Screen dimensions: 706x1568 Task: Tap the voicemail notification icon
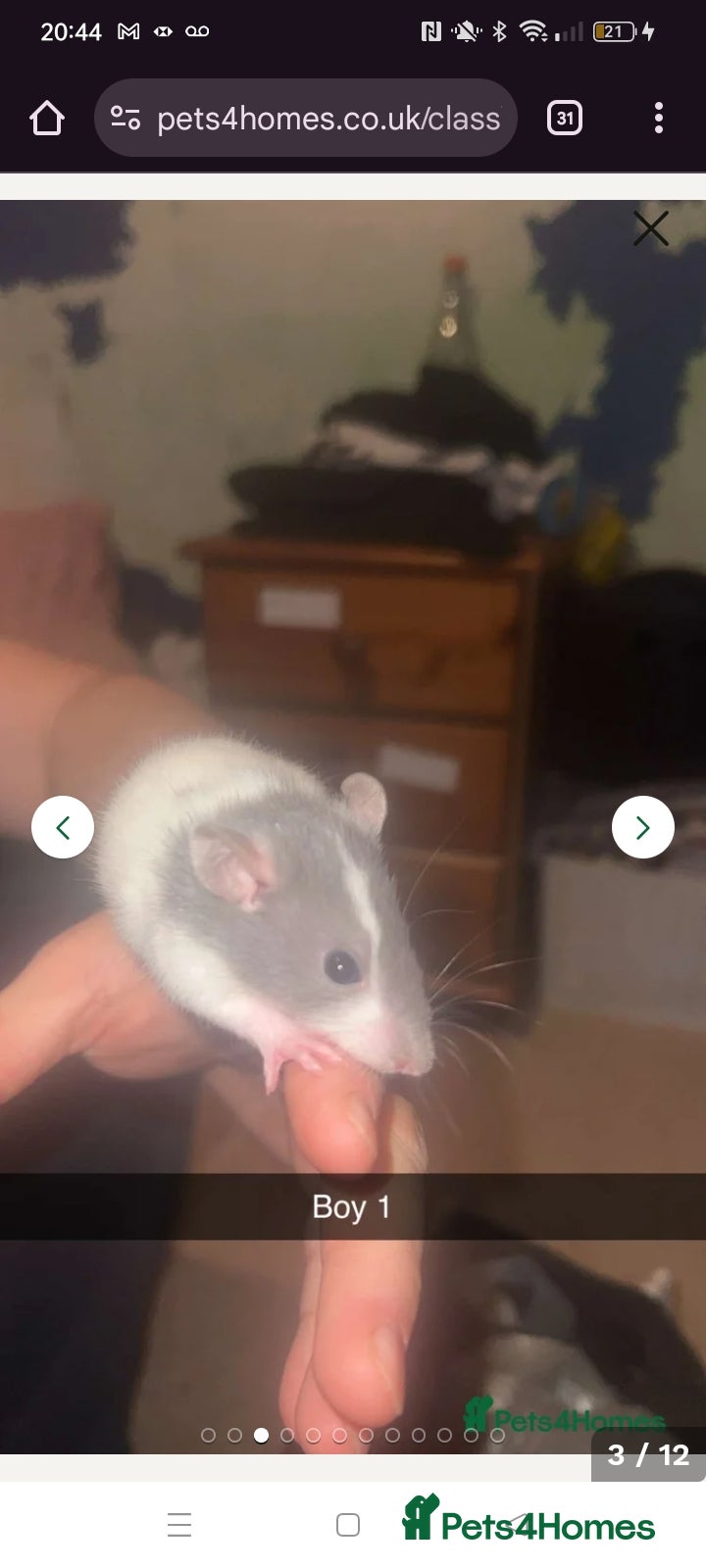196,30
